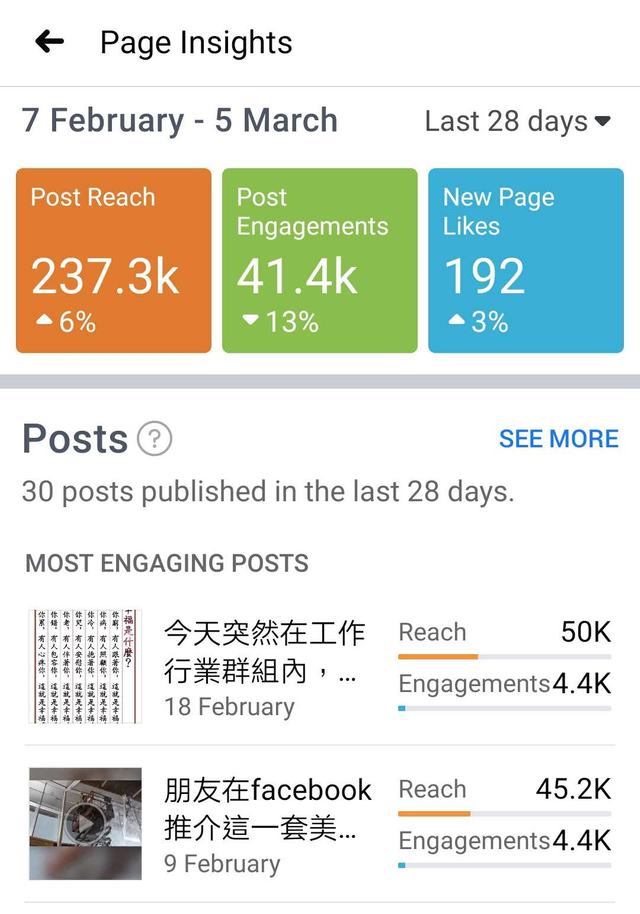Go back from Page Insights

point(49,42)
